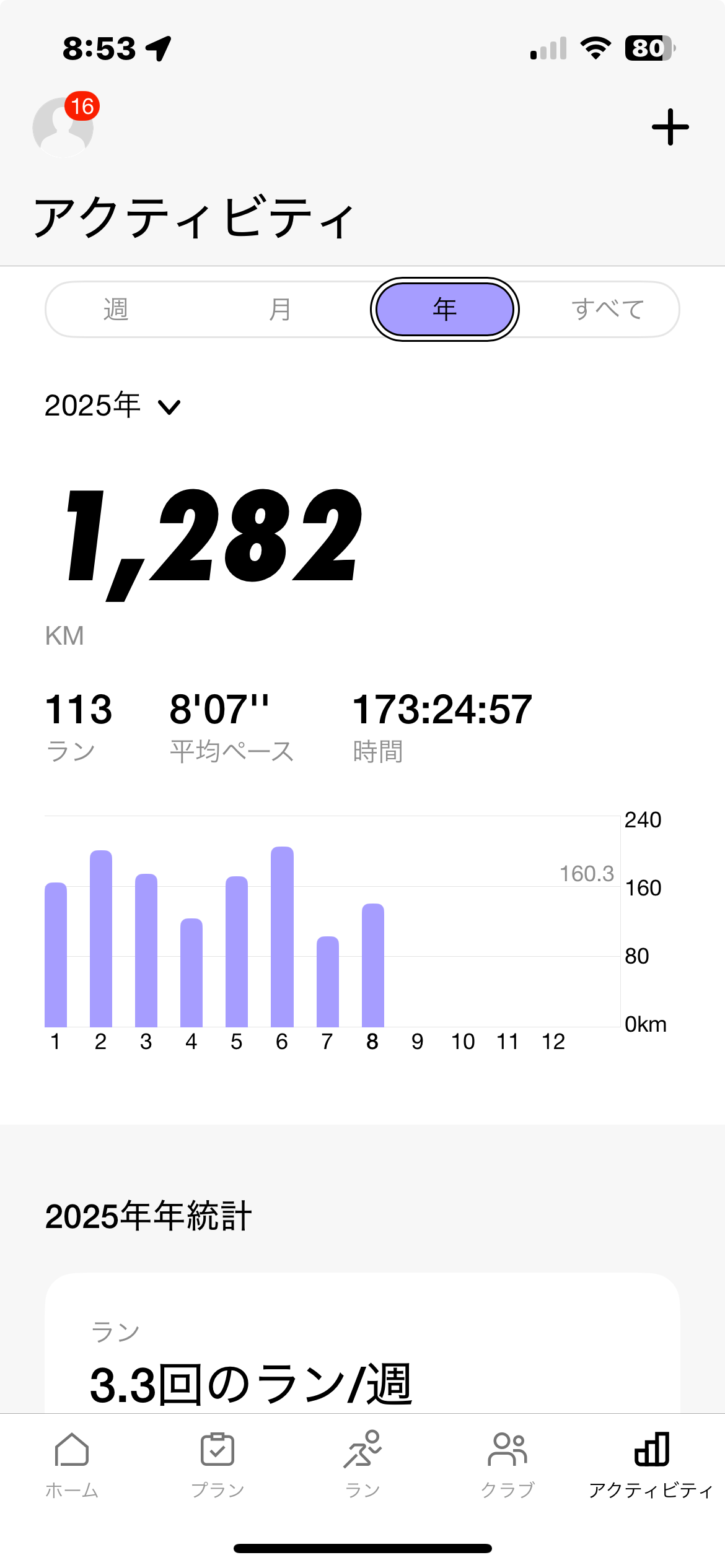Switch to the すべて segment
Viewport: 725px width, 1568px height.
(x=607, y=309)
